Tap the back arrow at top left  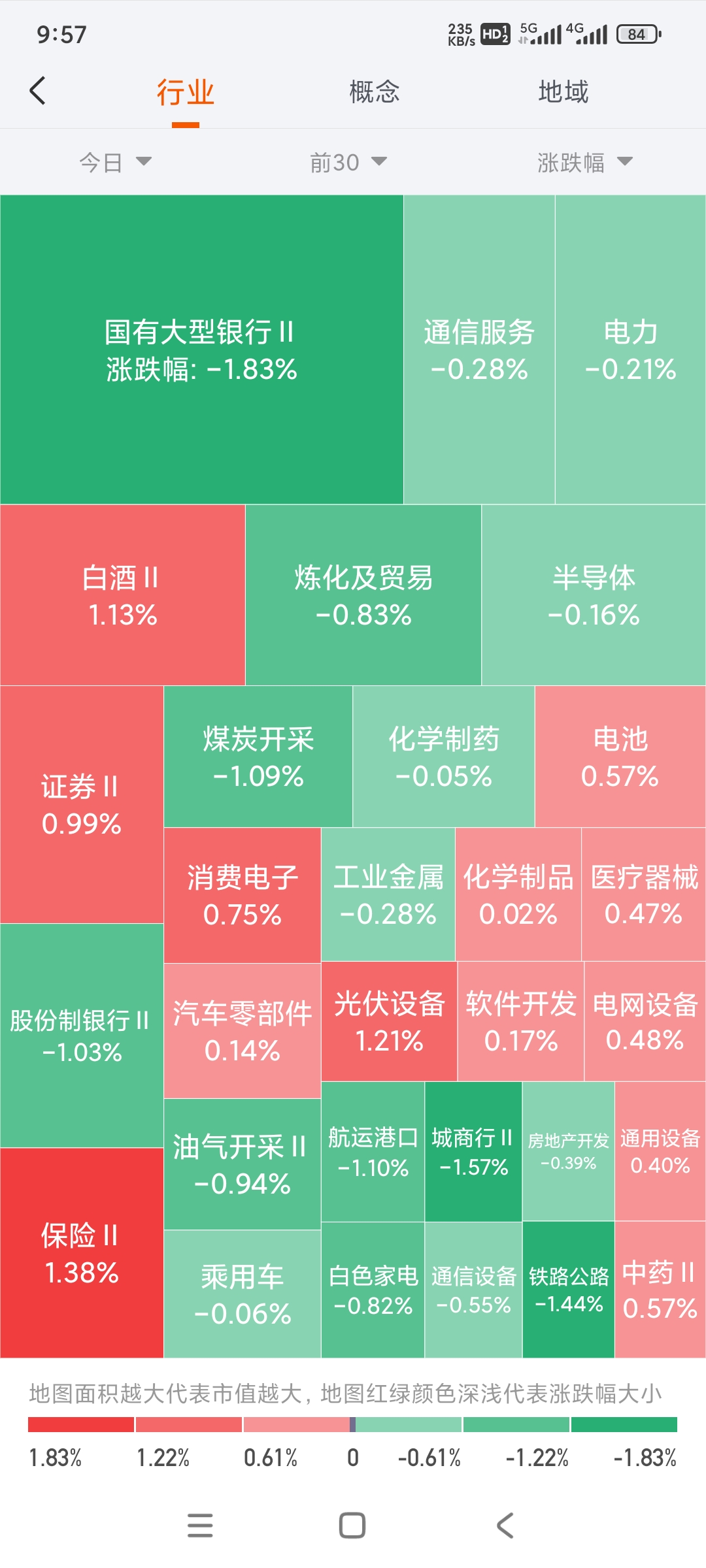38,91
